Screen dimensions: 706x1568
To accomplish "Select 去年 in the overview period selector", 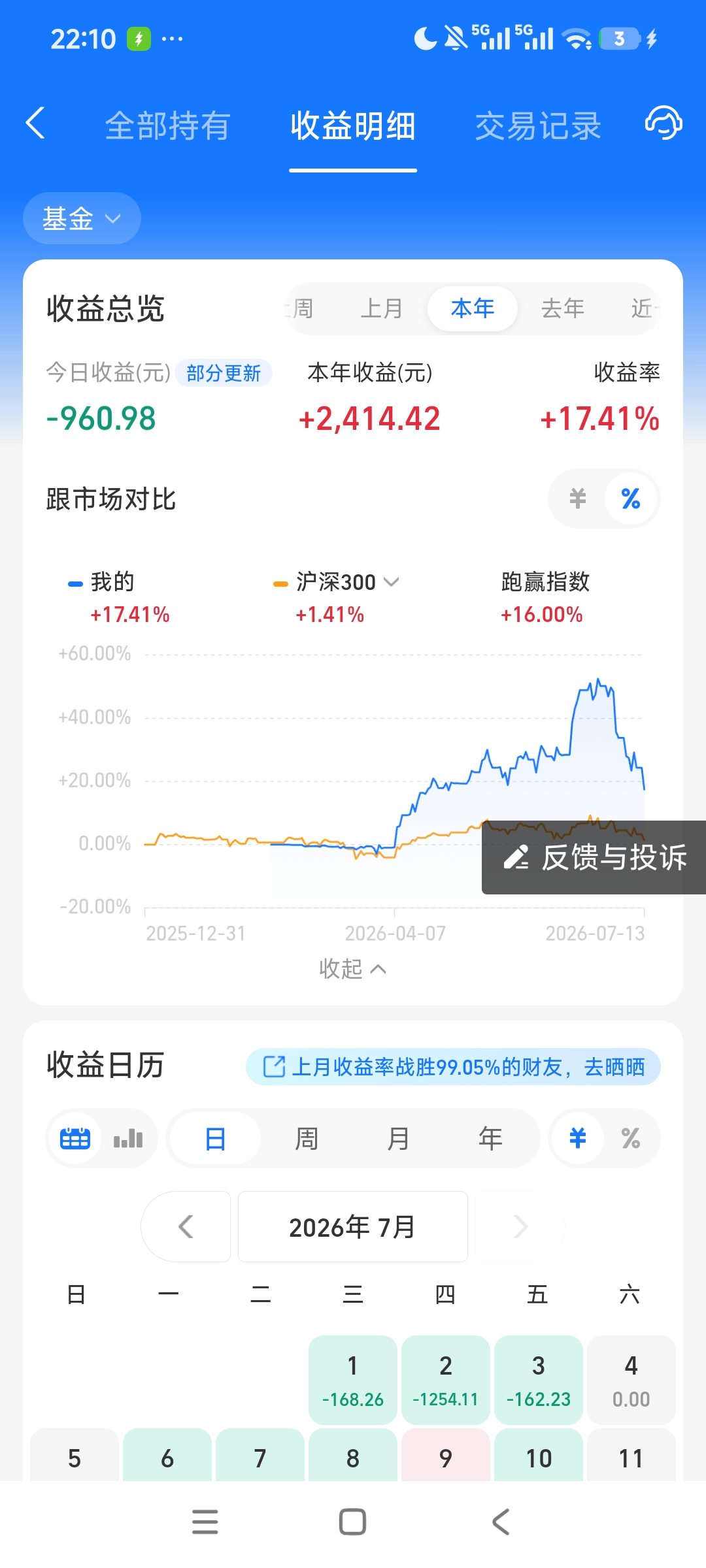I will [x=562, y=308].
